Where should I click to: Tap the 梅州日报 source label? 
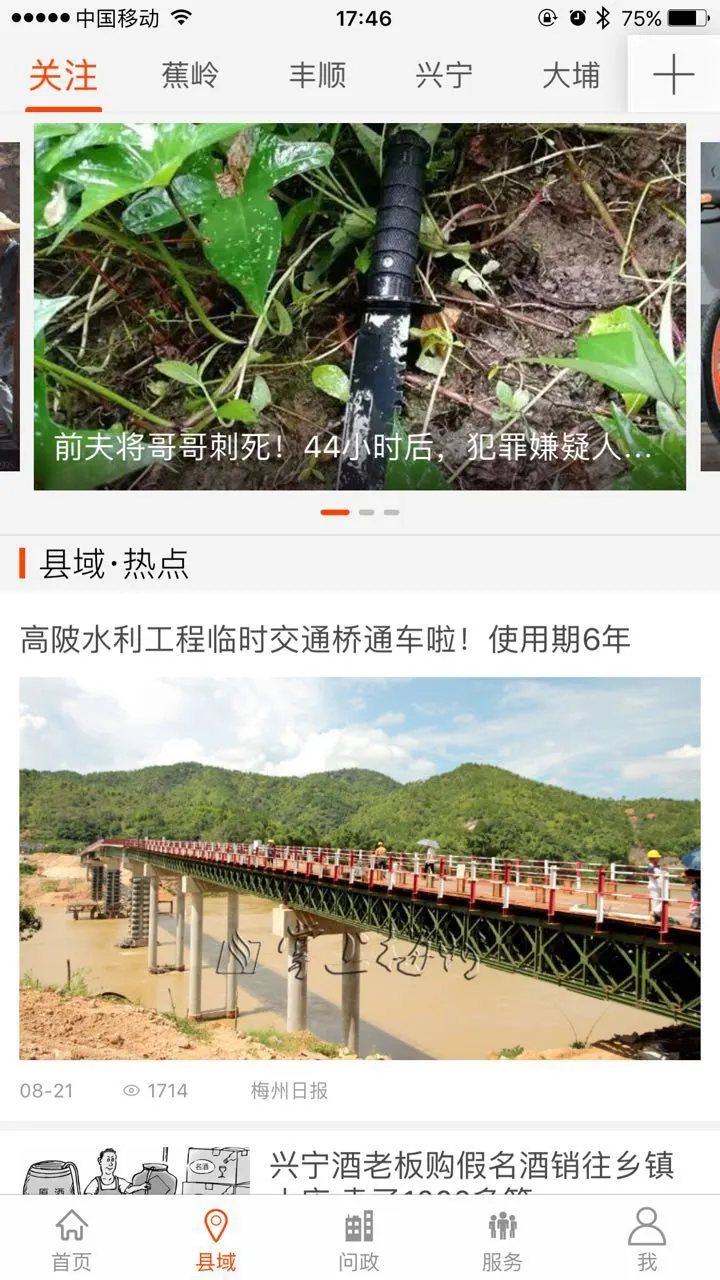[x=288, y=1092]
